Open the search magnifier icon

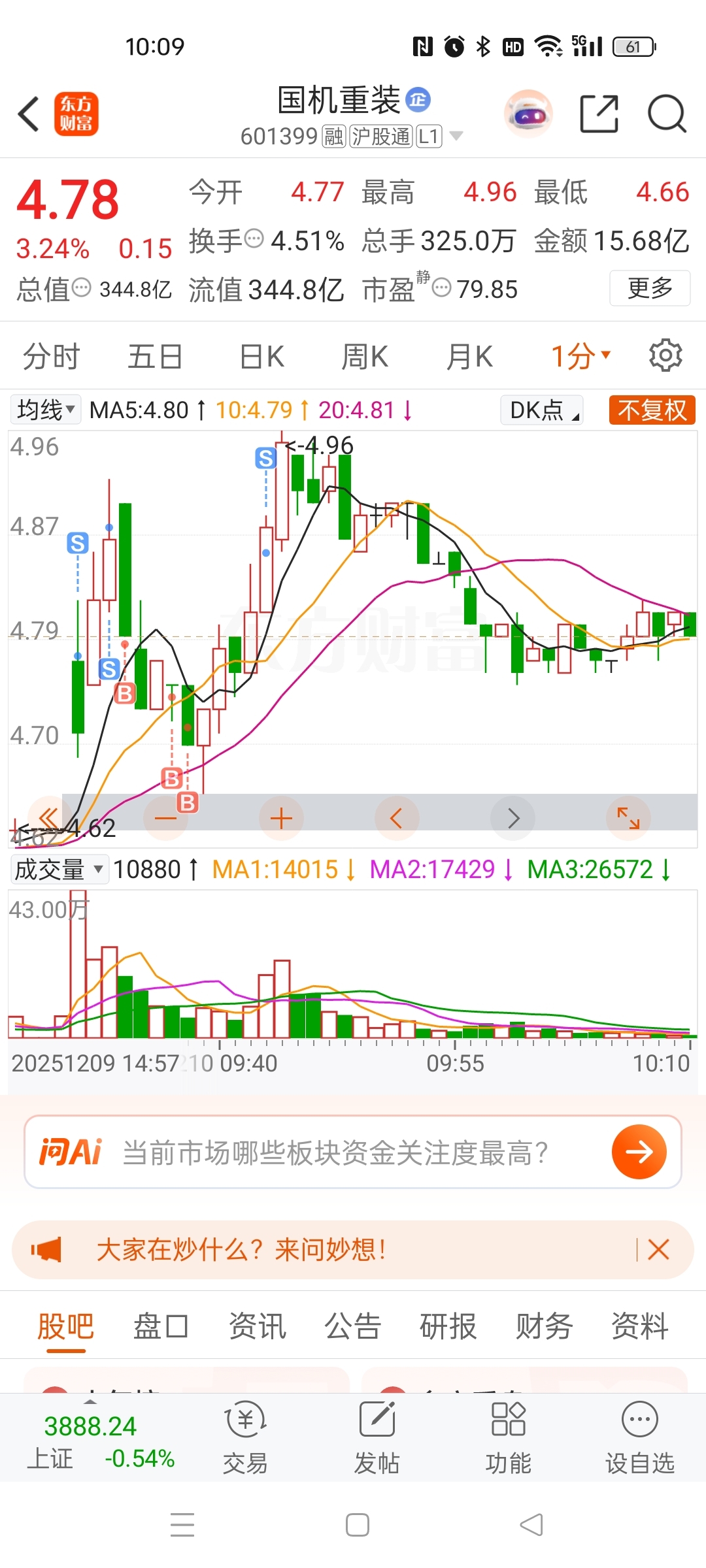click(666, 114)
